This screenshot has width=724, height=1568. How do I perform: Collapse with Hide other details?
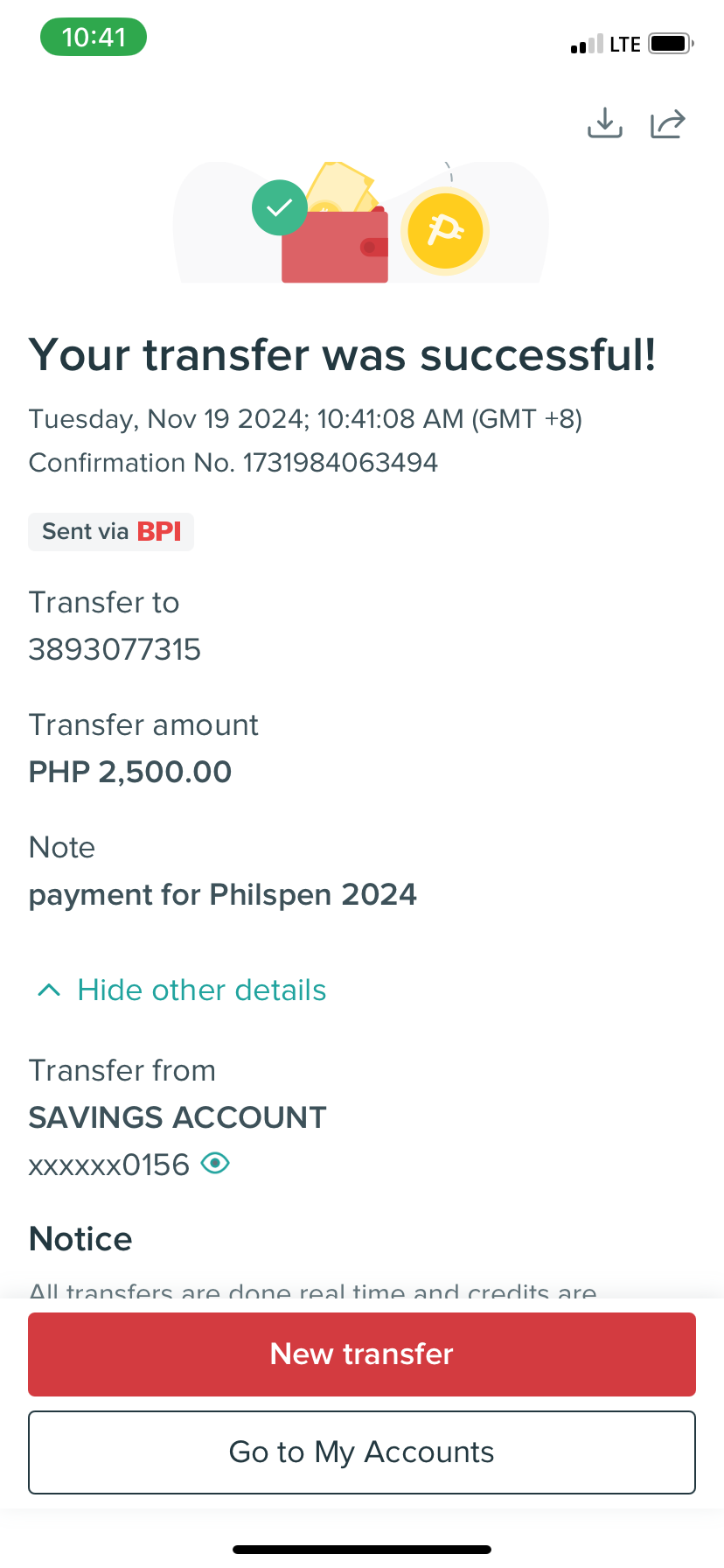(182, 990)
